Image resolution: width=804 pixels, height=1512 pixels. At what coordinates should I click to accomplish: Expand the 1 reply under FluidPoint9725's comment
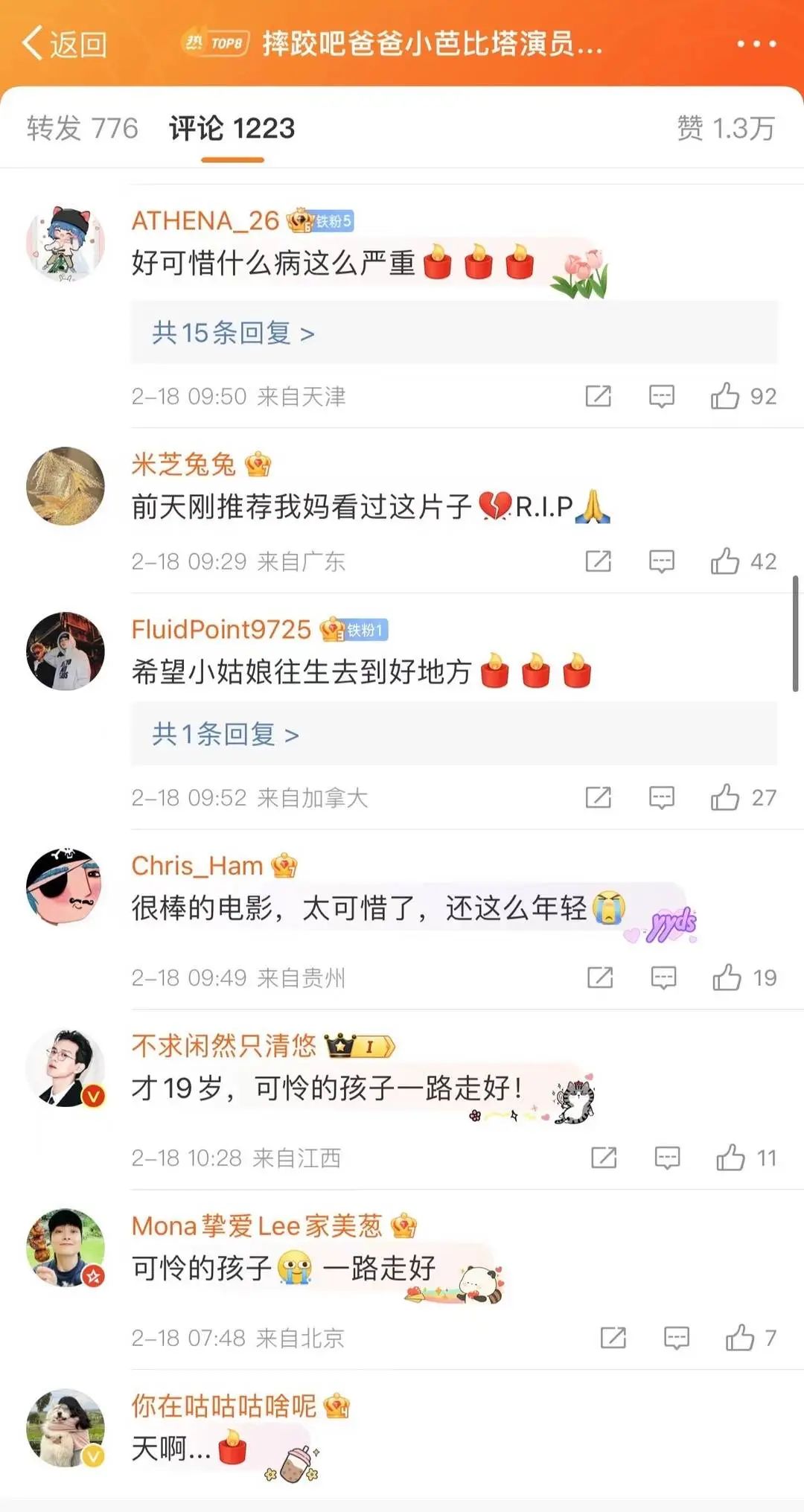pos(225,735)
